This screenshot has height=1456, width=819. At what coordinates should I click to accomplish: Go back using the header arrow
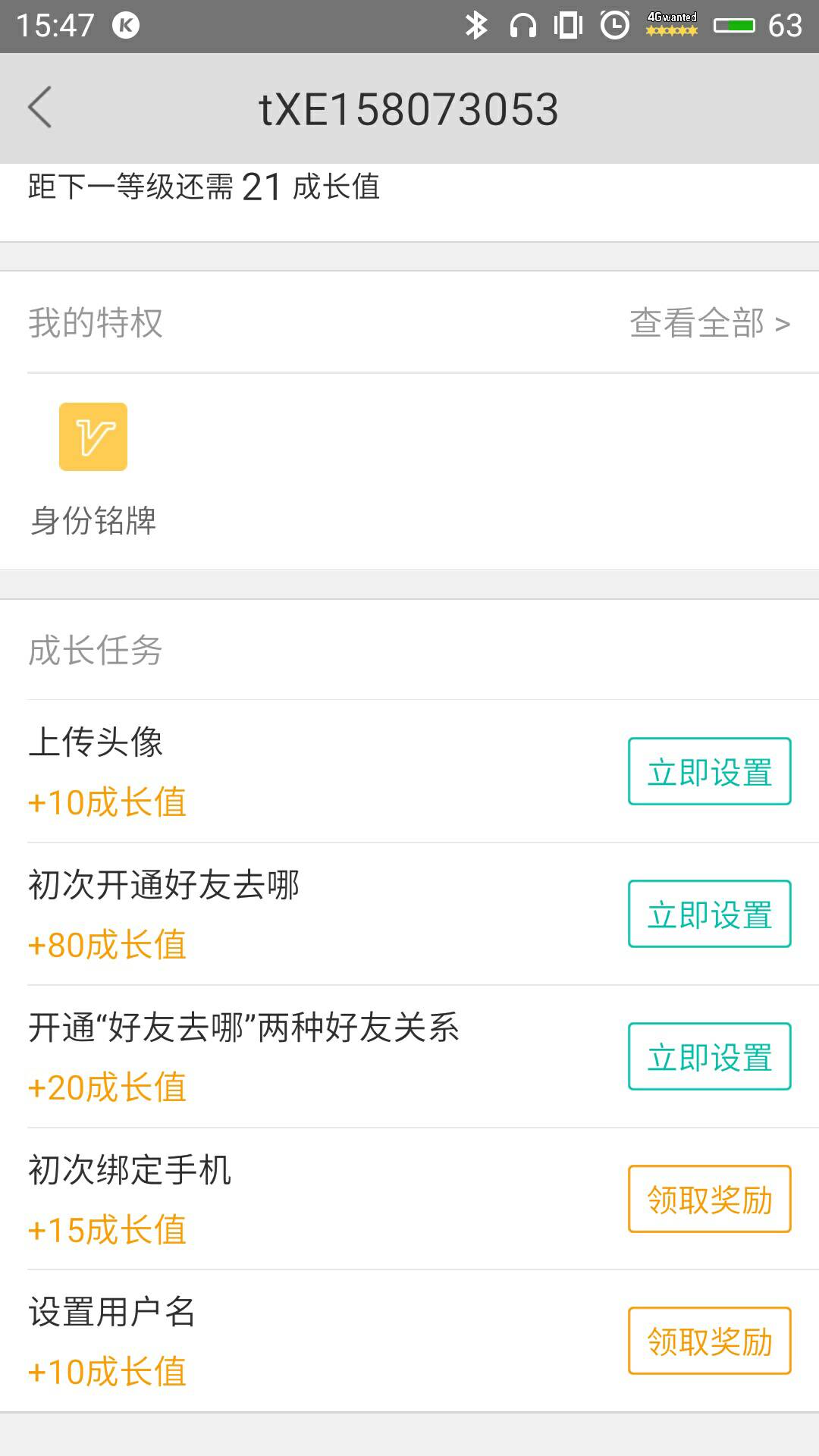[x=40, y=108]
